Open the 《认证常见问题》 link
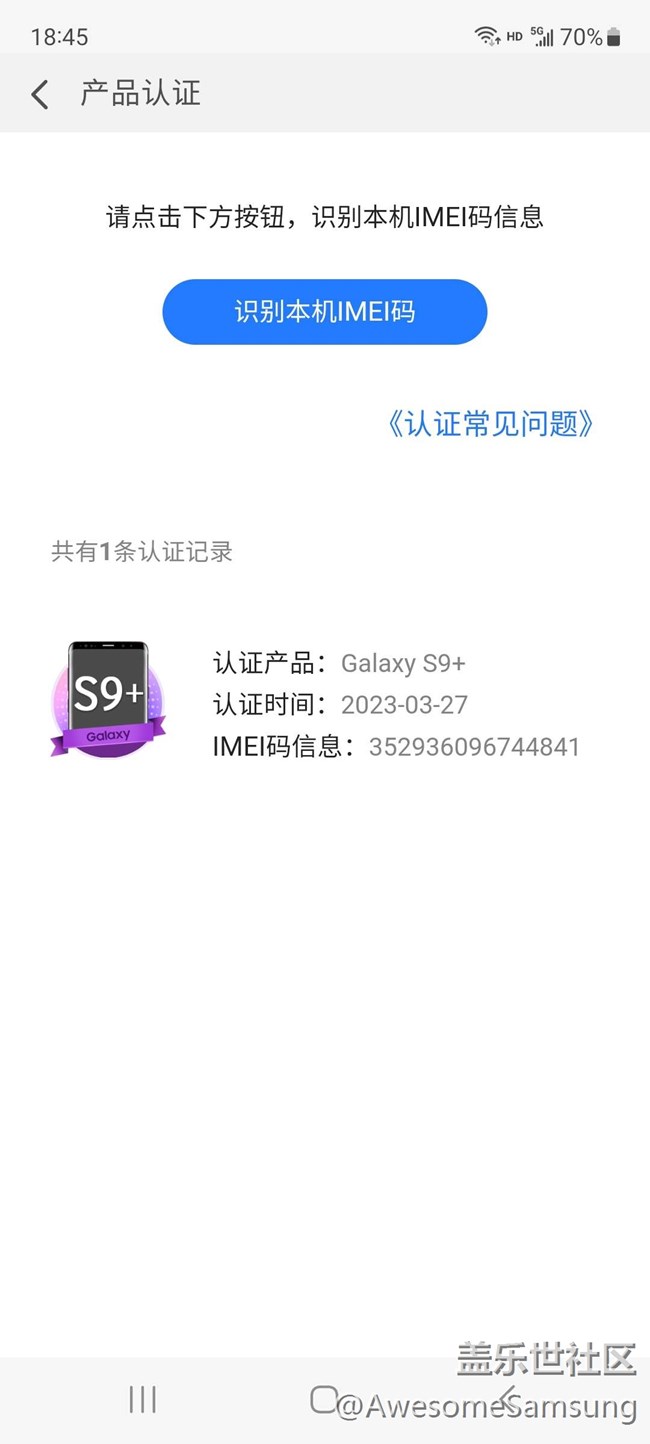This screenshot has height=1444, width=650. [x=489, y=424]
